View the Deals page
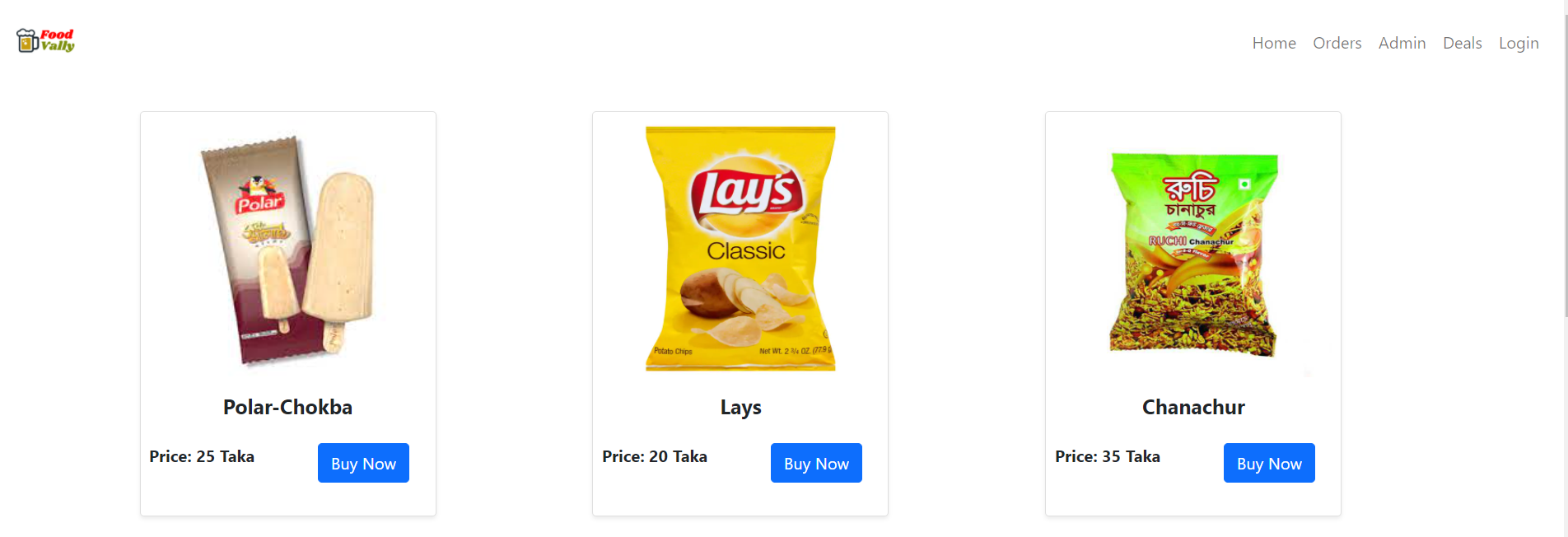Screen dimensions: 1568x537 pos(1462,43)
